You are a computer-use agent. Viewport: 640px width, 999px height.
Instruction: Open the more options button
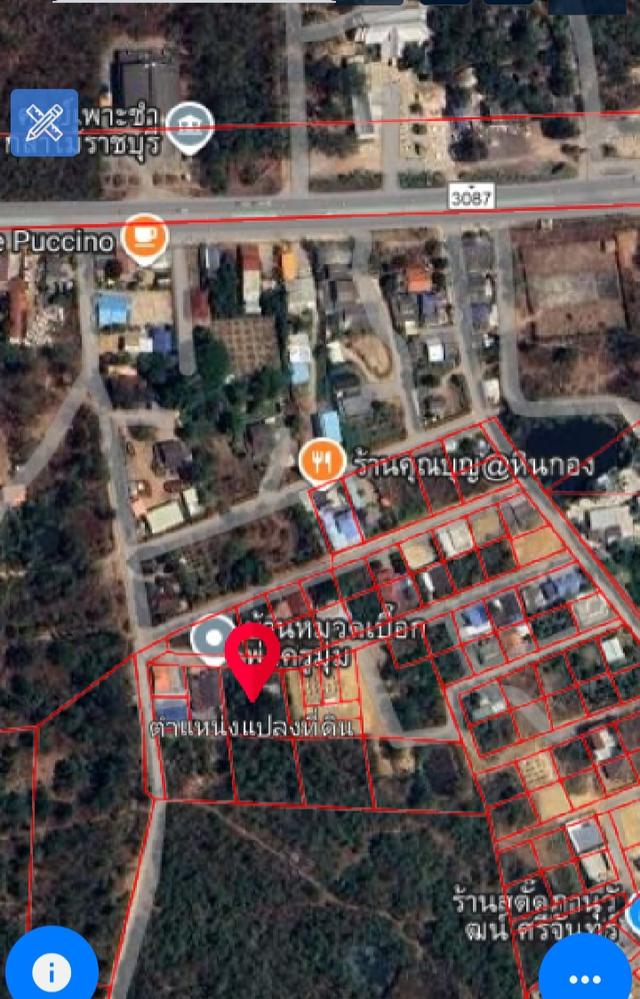586,977
